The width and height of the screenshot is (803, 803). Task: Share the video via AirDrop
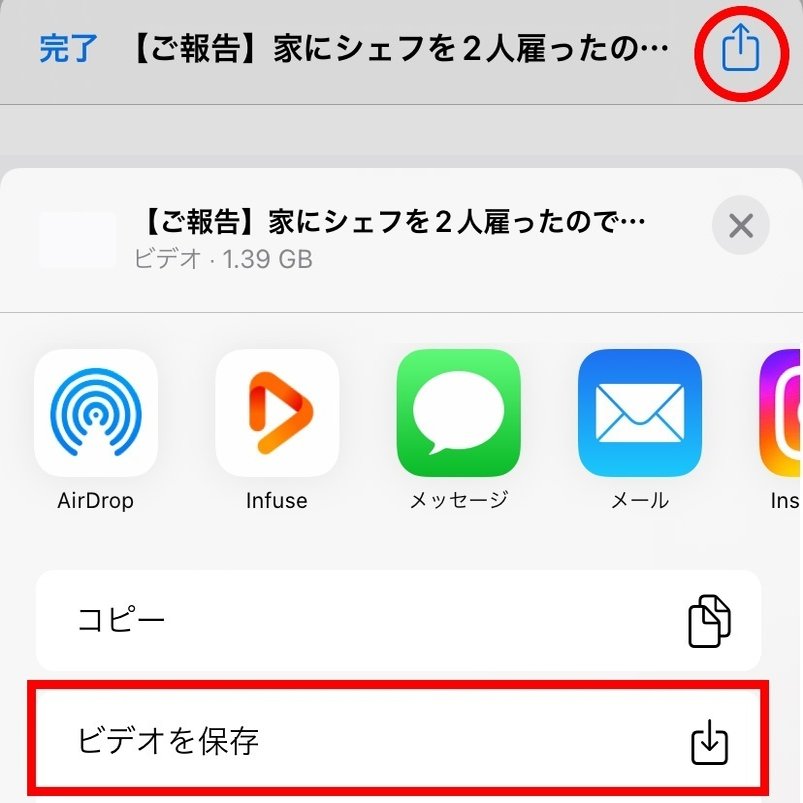tap(96, 411)
